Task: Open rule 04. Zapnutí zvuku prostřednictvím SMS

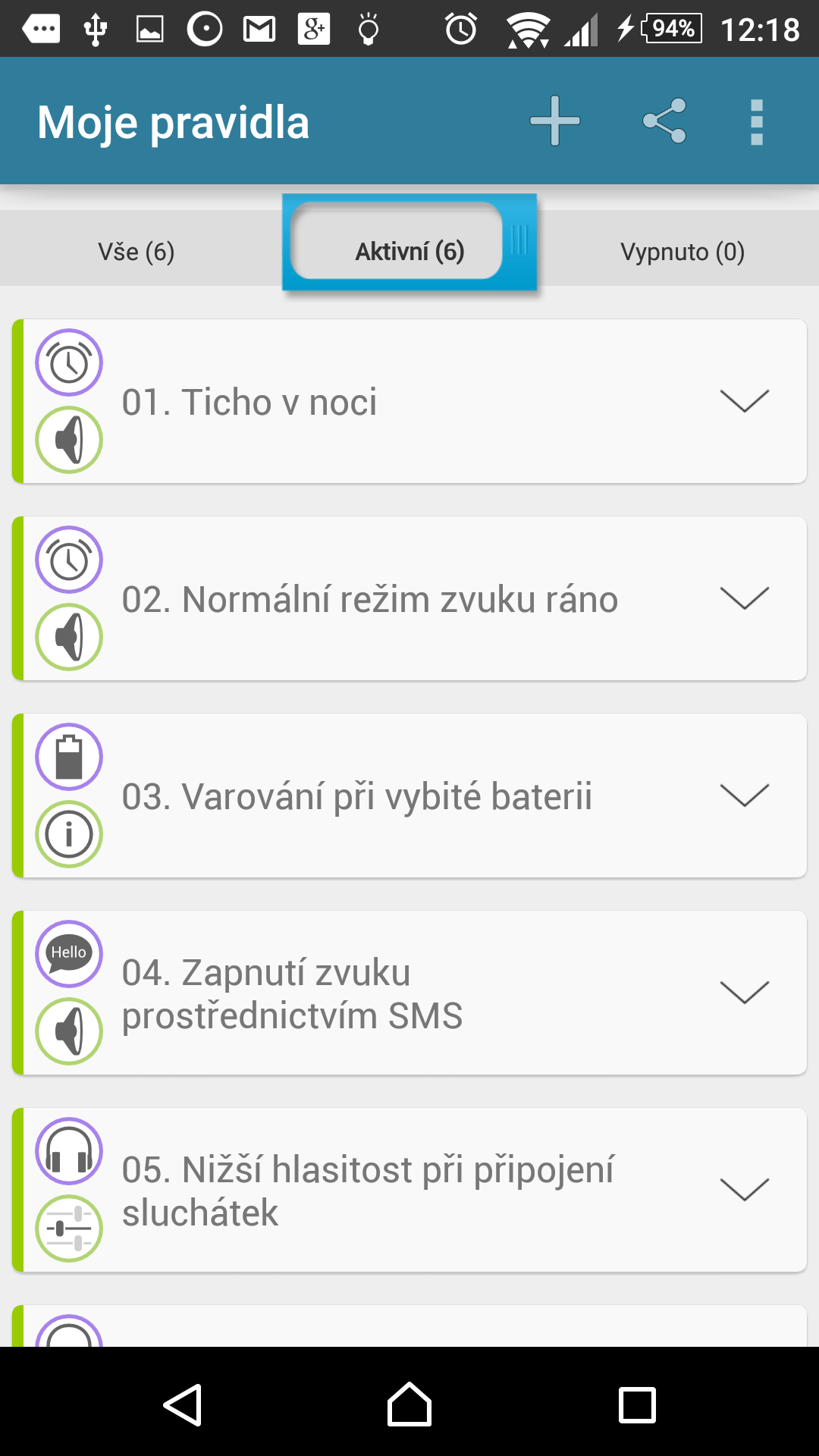Action: click(409, 993)
